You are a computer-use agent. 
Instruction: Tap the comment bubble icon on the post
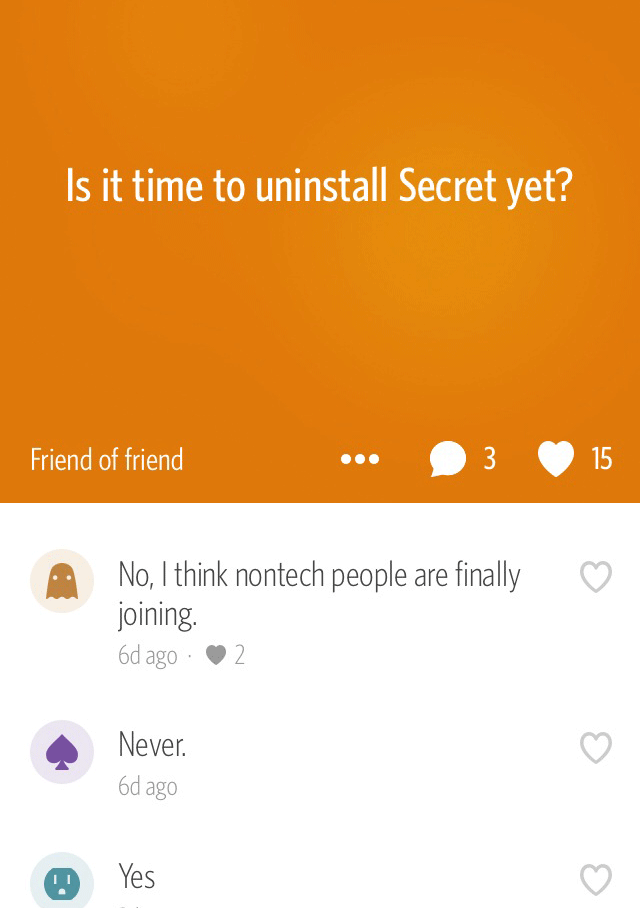(448, 459)
